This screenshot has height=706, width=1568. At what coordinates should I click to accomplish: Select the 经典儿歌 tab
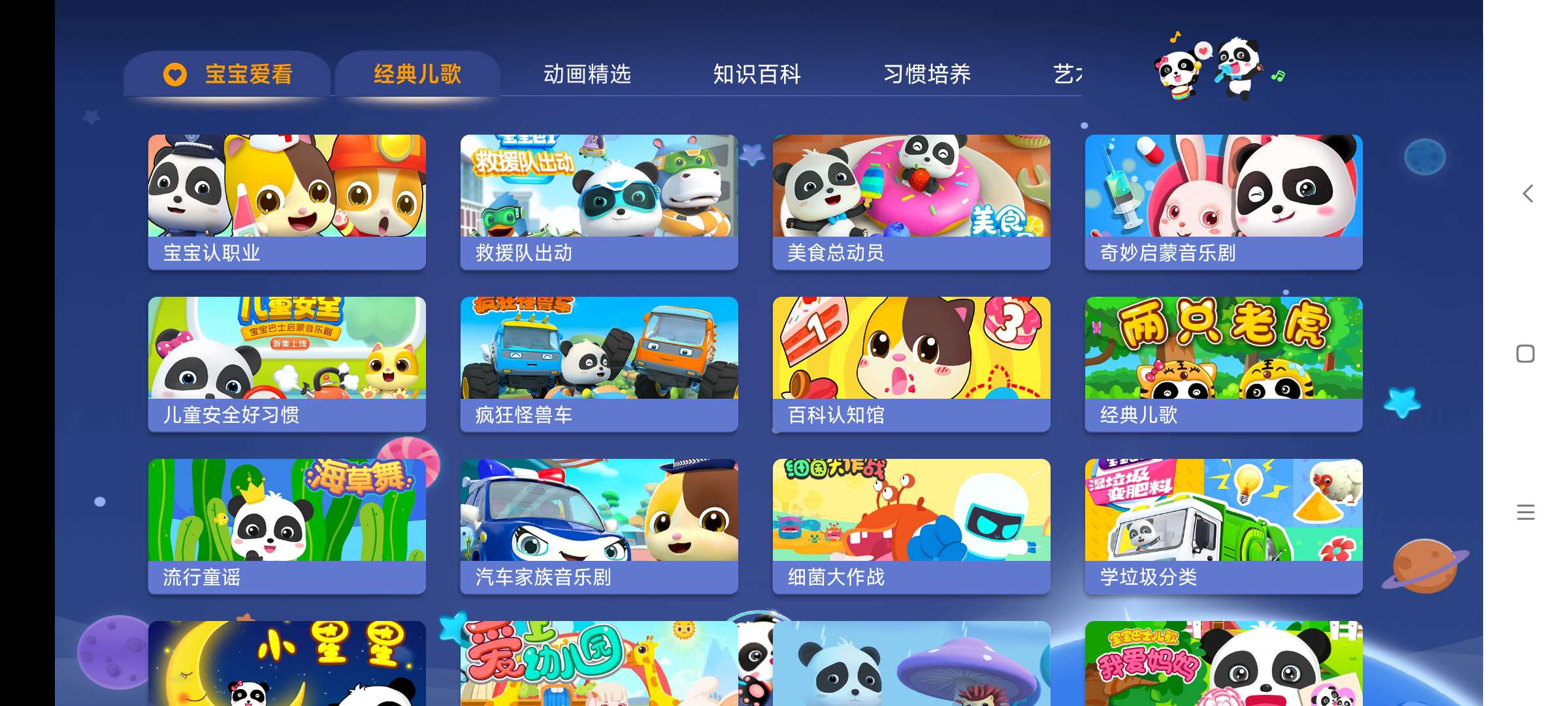417,74
